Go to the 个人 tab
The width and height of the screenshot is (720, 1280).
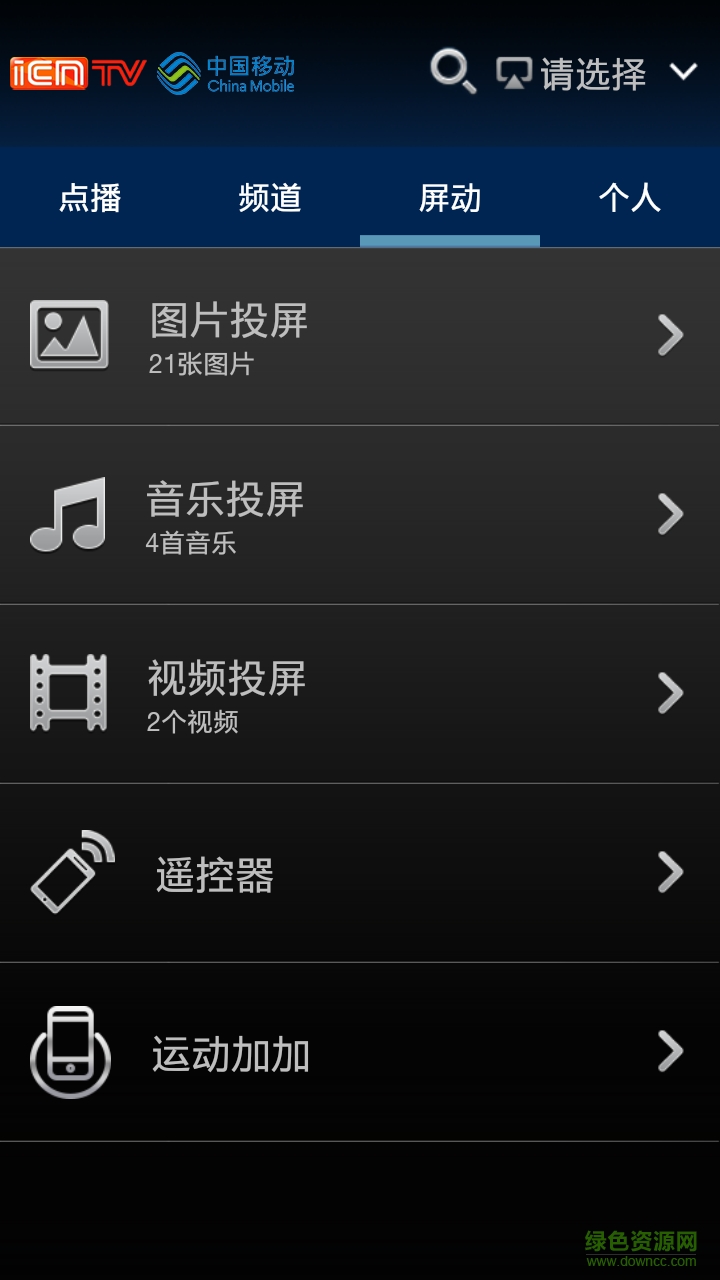(x=630, y=198)
